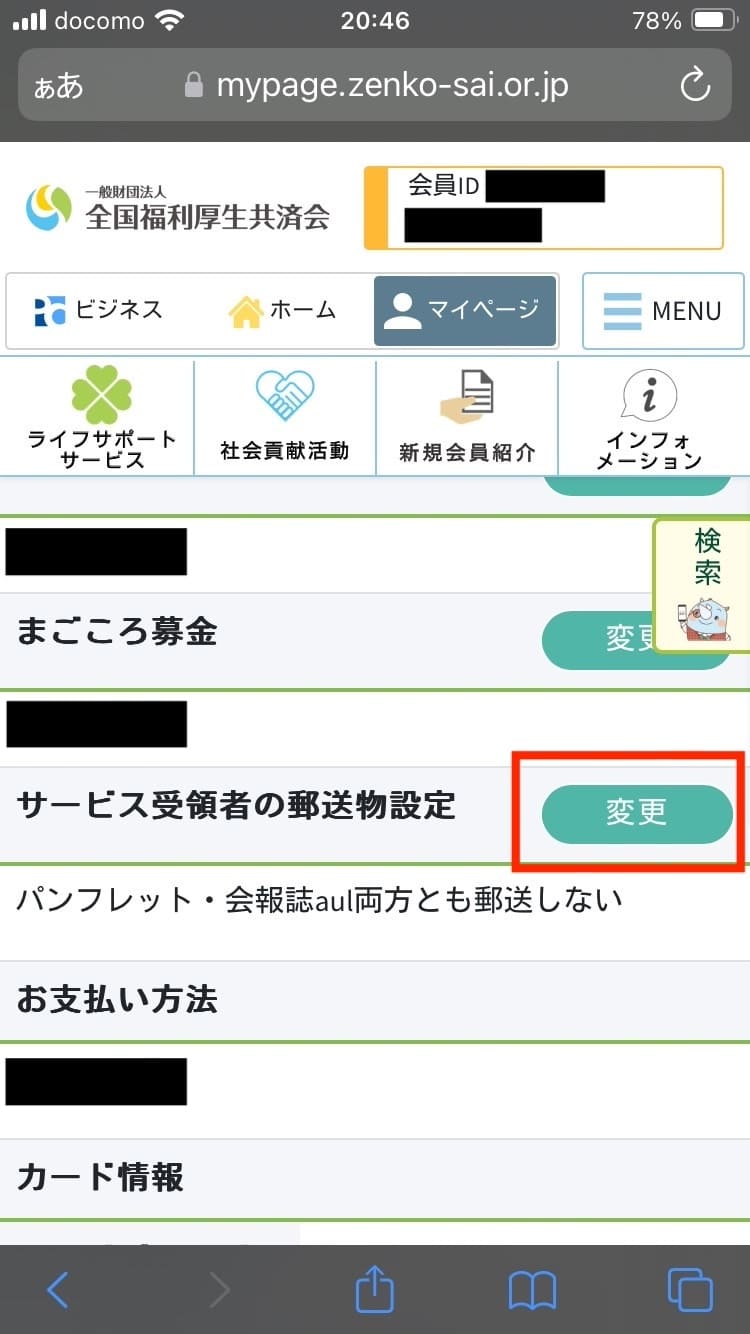750x1334 pixels.
Task: Open 新規会員紹介 page
Action: click(467, 418)
